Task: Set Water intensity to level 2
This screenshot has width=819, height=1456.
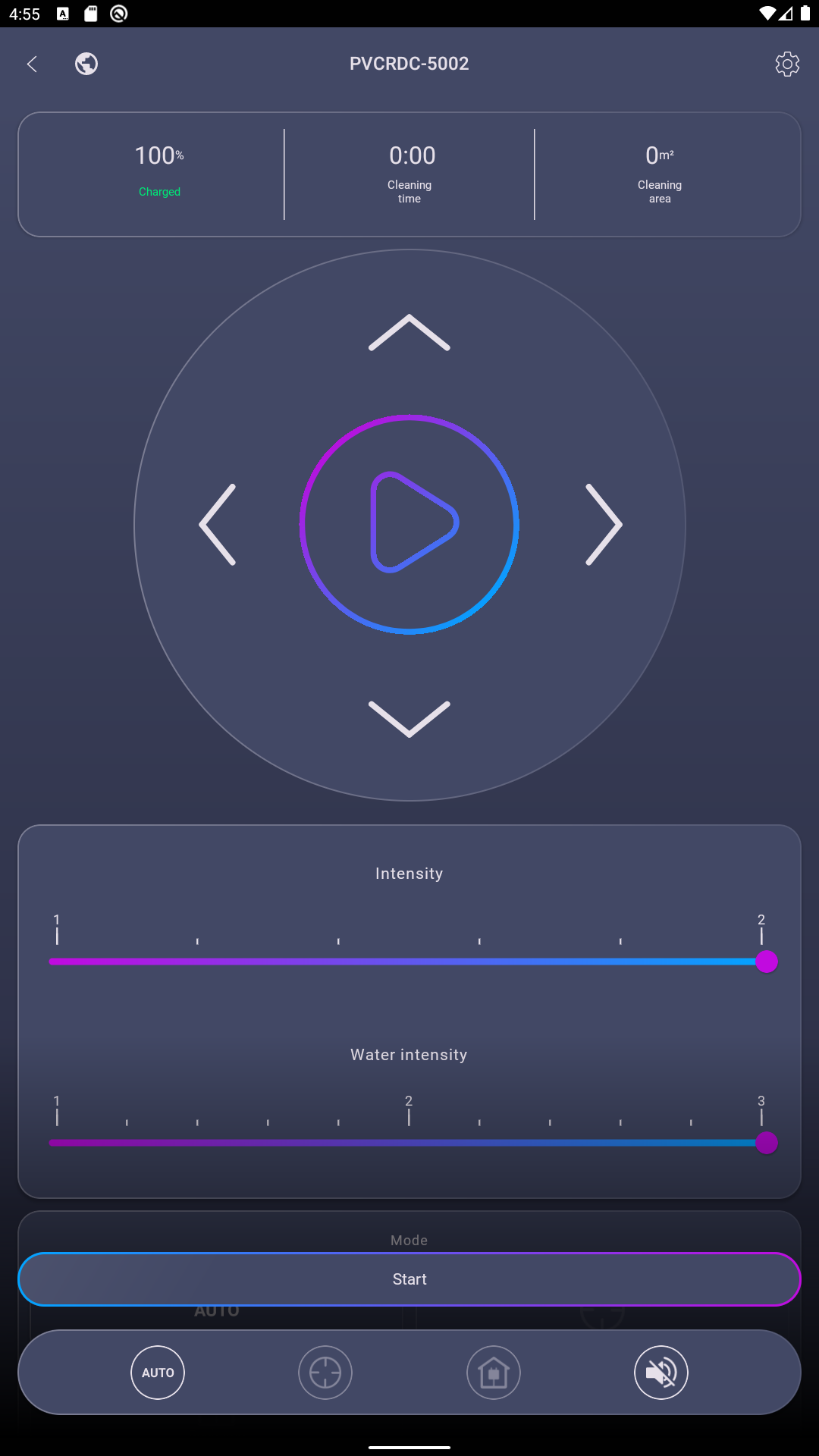Action: tap(409, 1143)
